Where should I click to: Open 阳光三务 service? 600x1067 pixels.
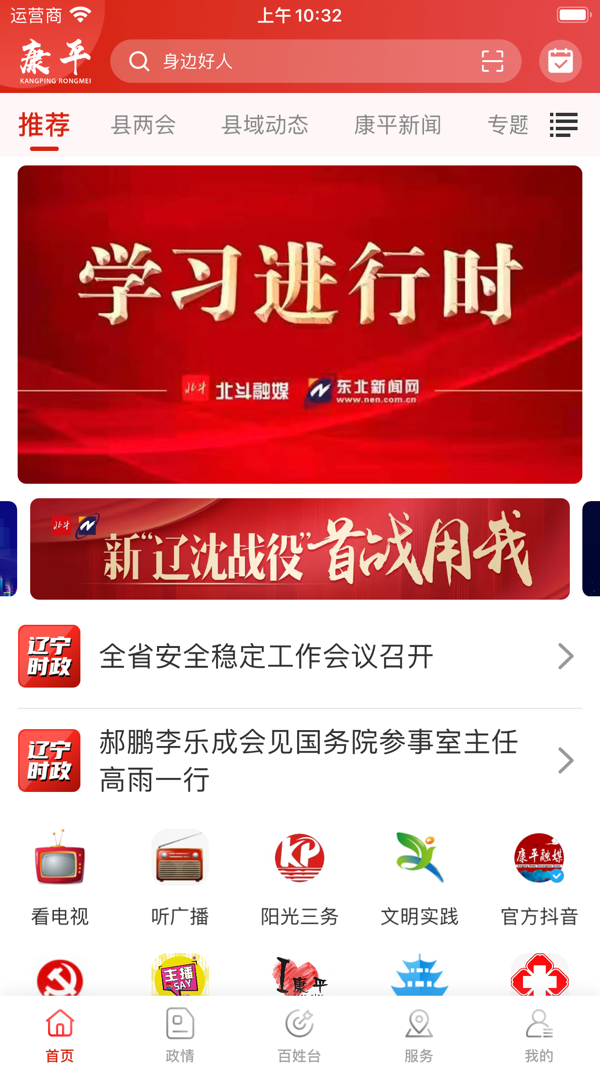coord(300,877)
